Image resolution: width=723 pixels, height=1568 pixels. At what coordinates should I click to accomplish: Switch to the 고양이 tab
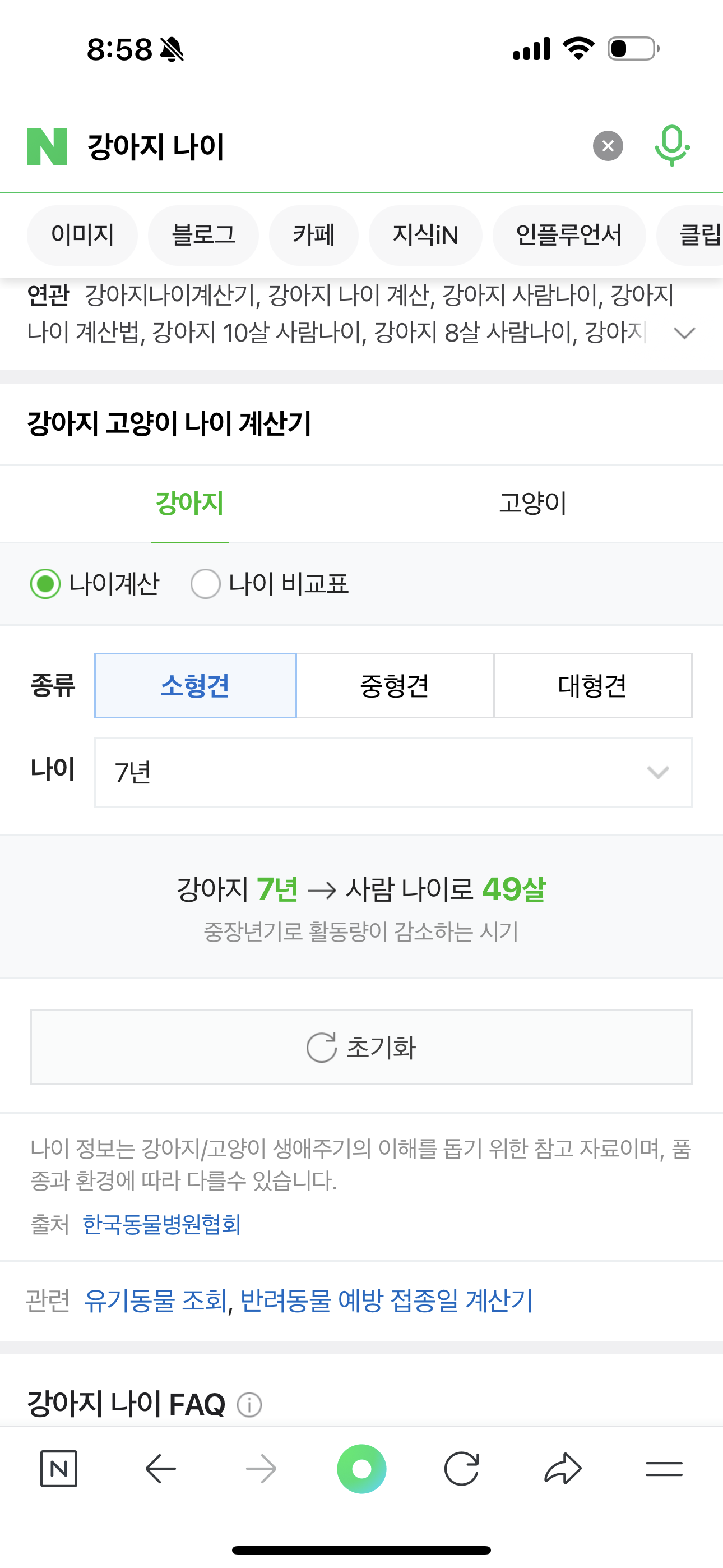point(532,504)
